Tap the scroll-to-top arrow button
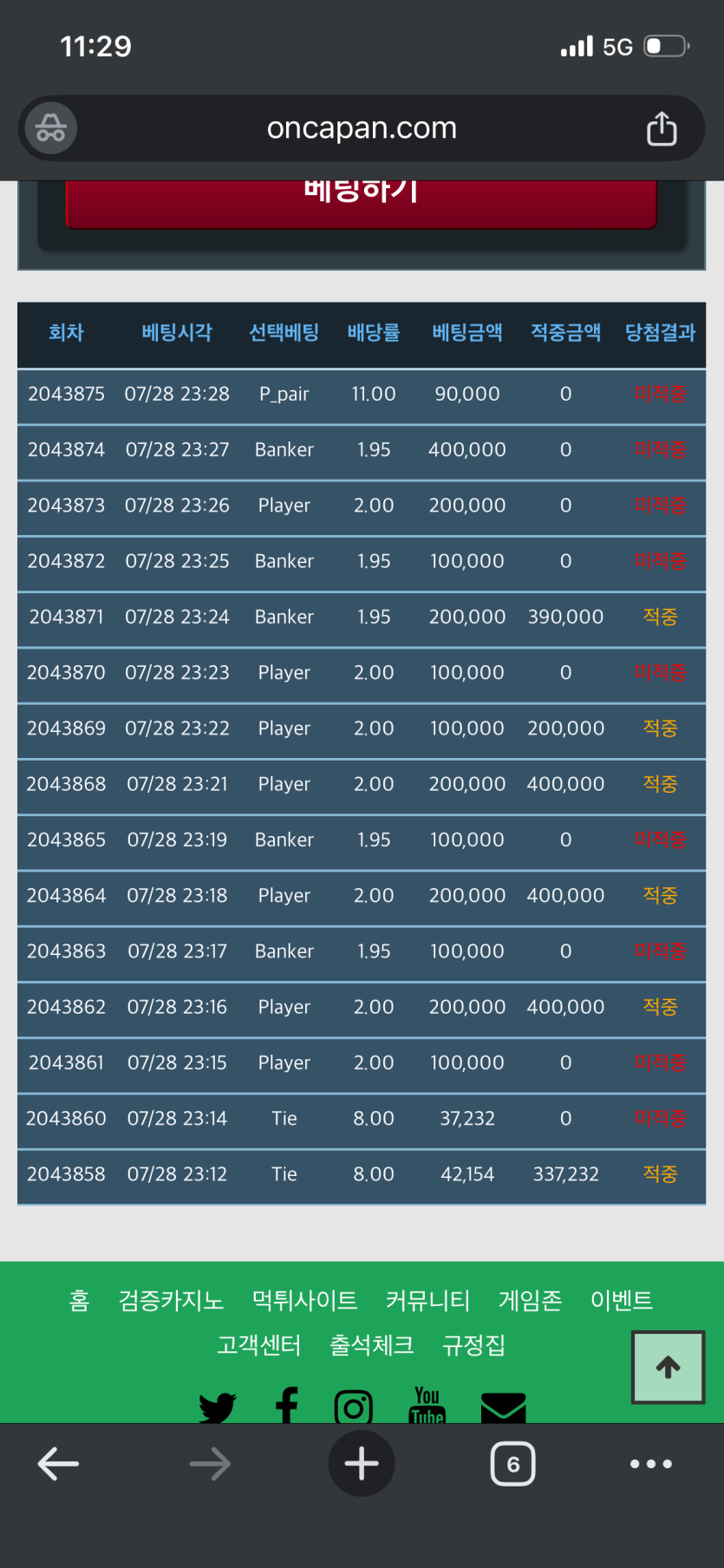Image resolution: width=724 pixels, height=1568 pixels. tap(668, 1368)
